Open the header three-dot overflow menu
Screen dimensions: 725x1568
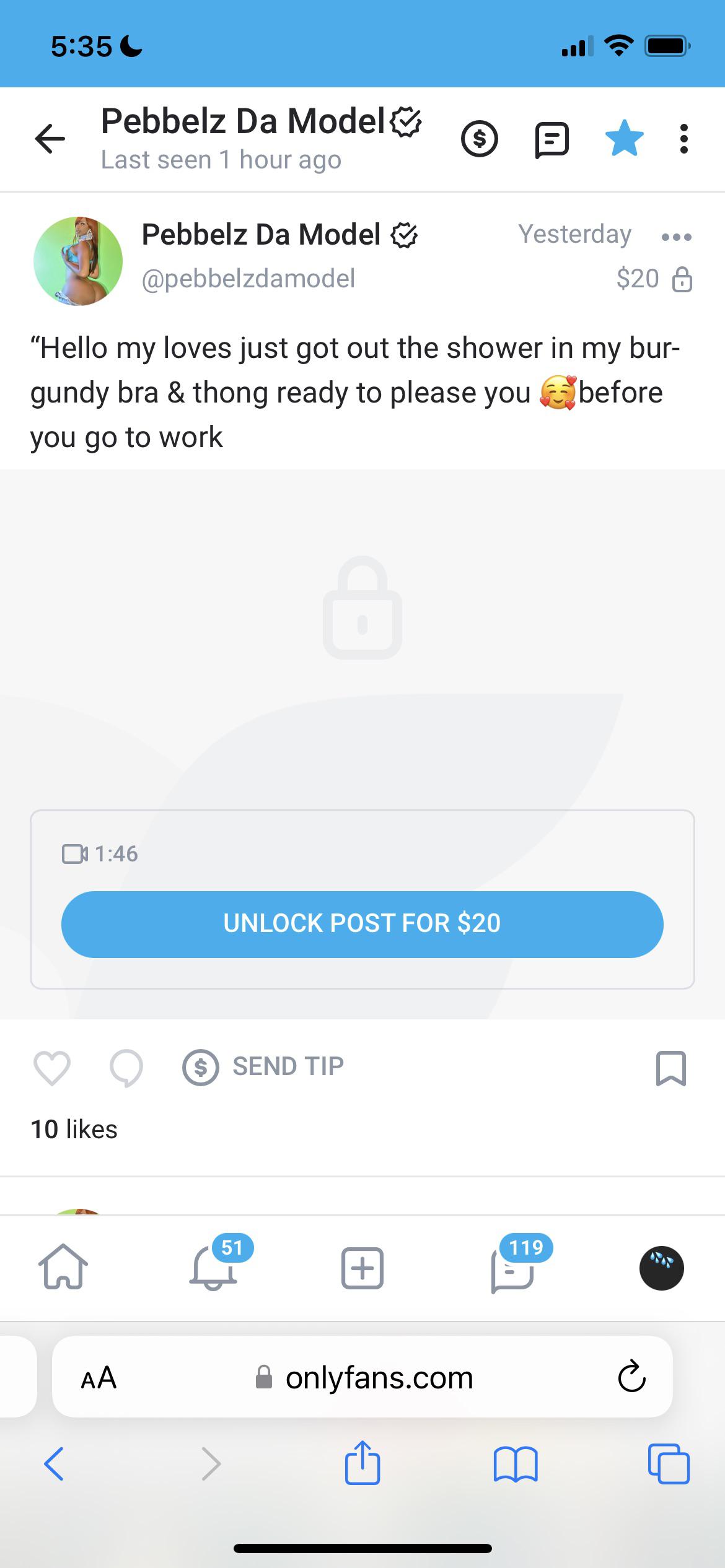(683, 139)
